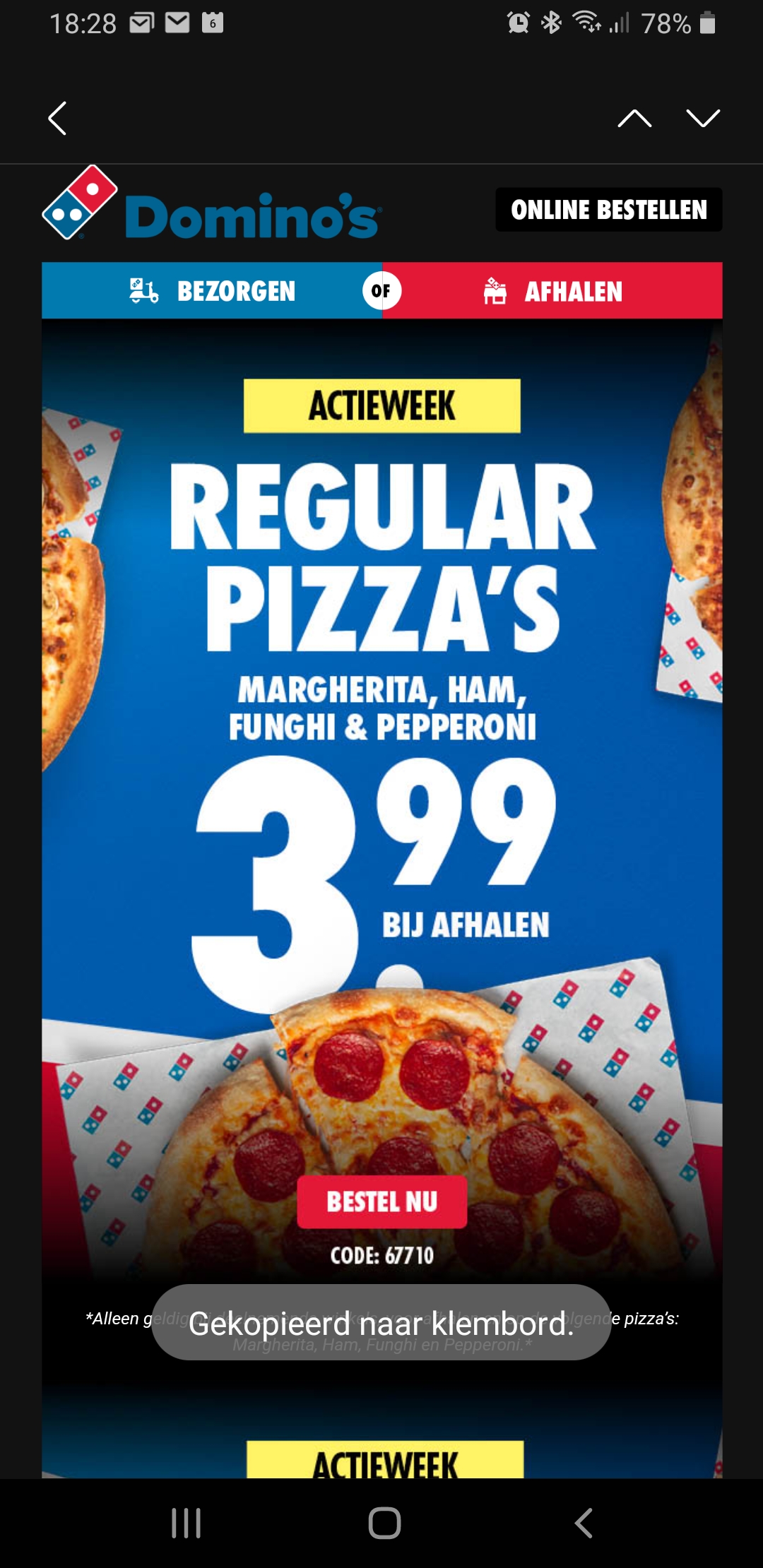Tap the Wi-Fi status icon
Screen dimensions: 763x1568
(588, 21)
